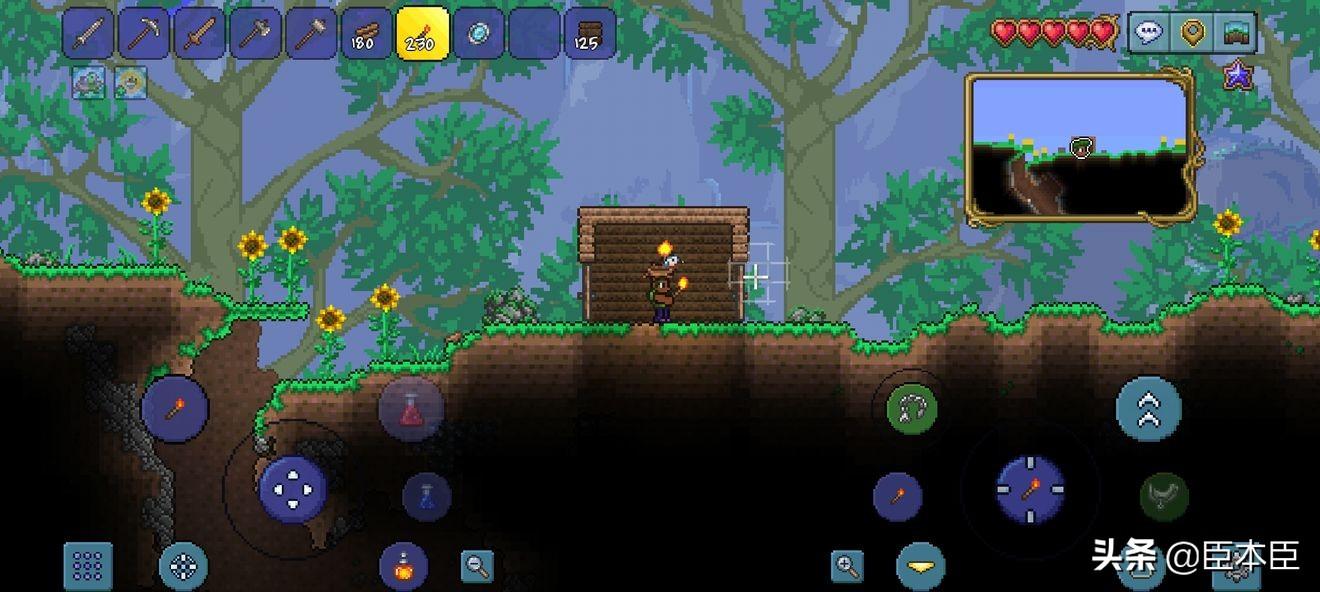This screenshot has height=592, width=1320.
Task: Use the magic mirror hotbar slot
Action: click(478, 34)
